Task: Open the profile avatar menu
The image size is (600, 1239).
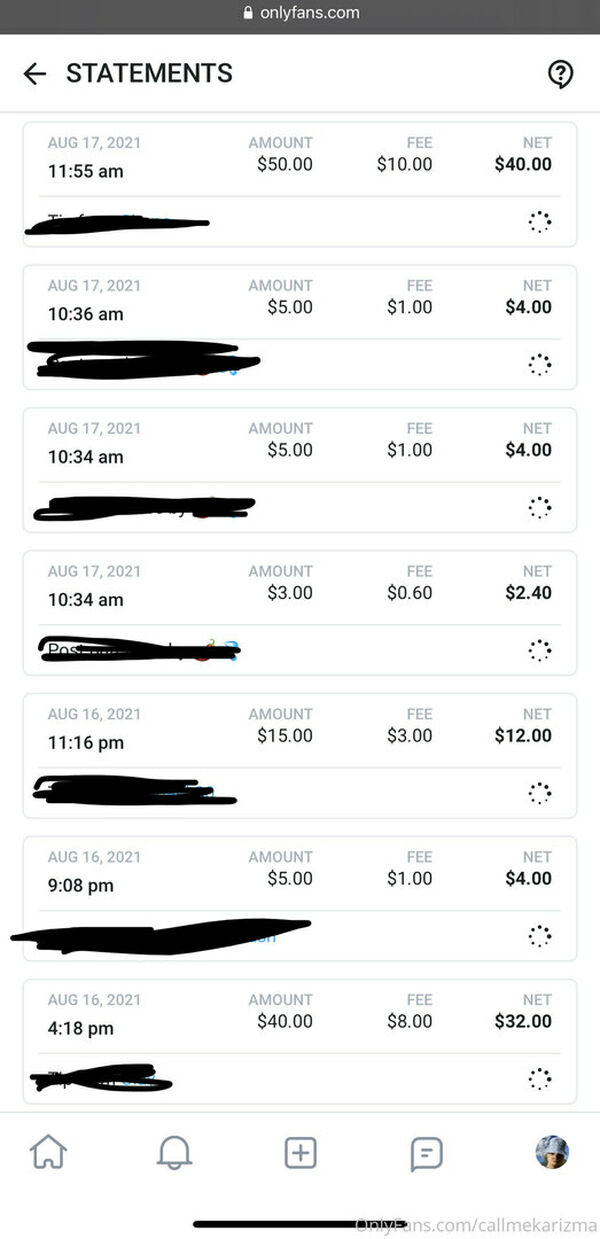Action: 552,1152
